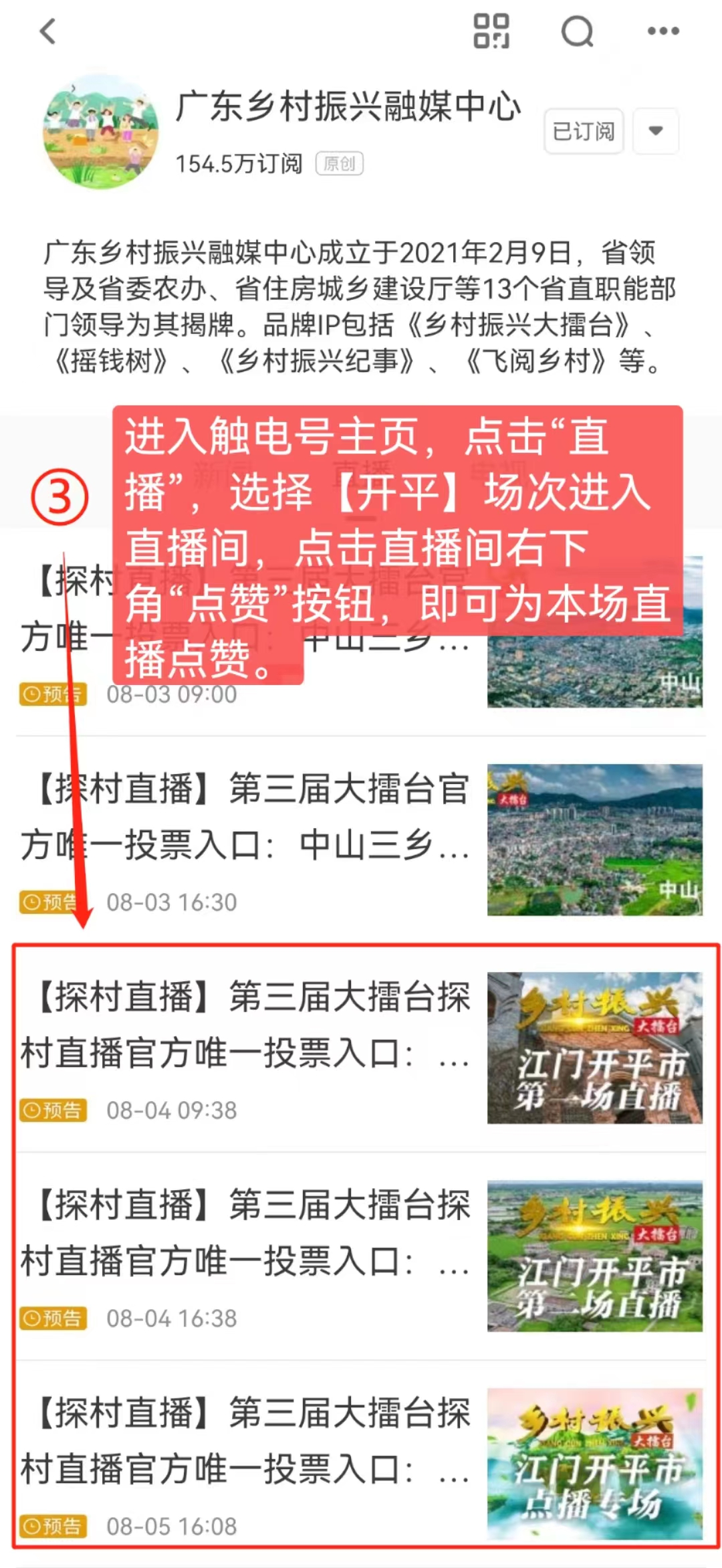Image resolution: width=722 pixels, height=1568 pixels.
Task: Open the 开平 livestream preview dated 08-05 16:08
Action: (361, 1464)
